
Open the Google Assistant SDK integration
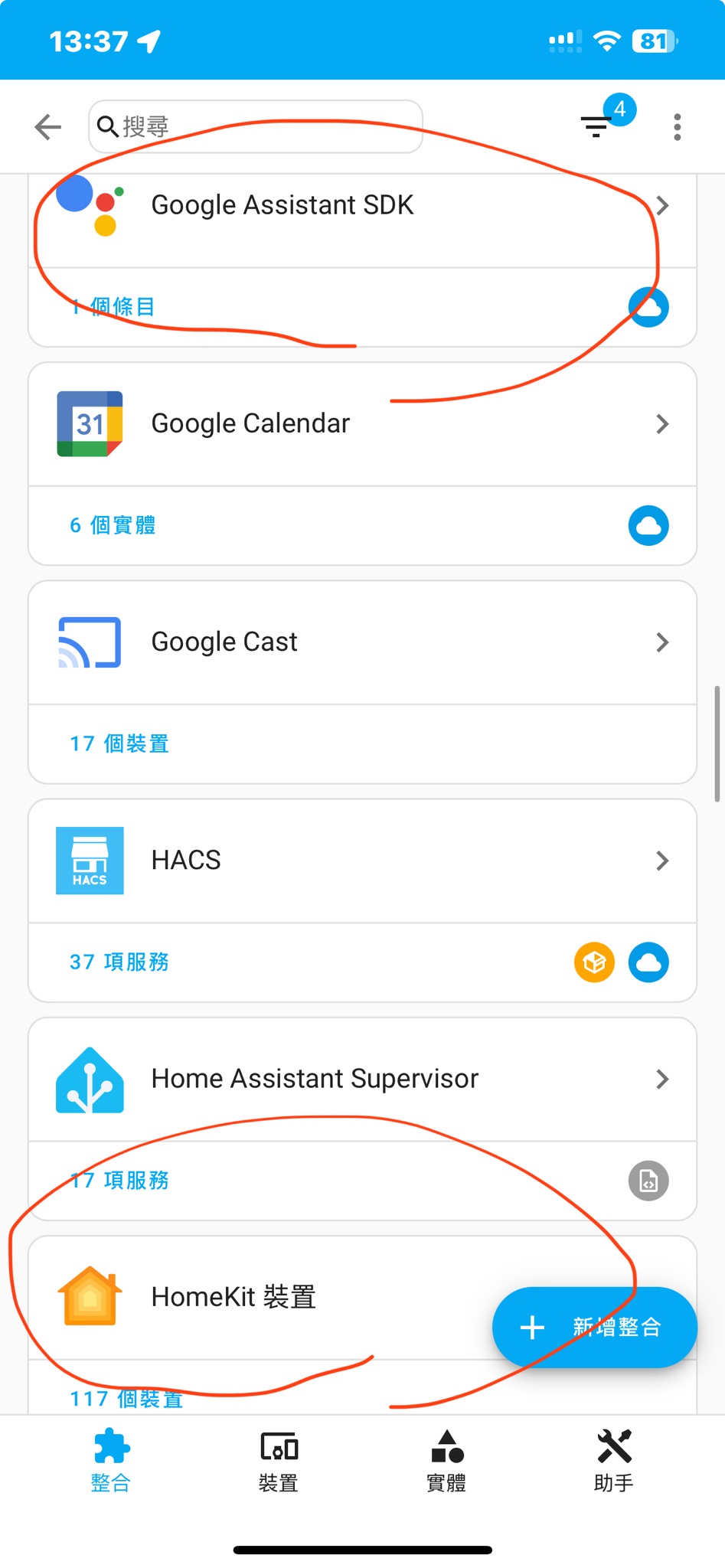361,206
